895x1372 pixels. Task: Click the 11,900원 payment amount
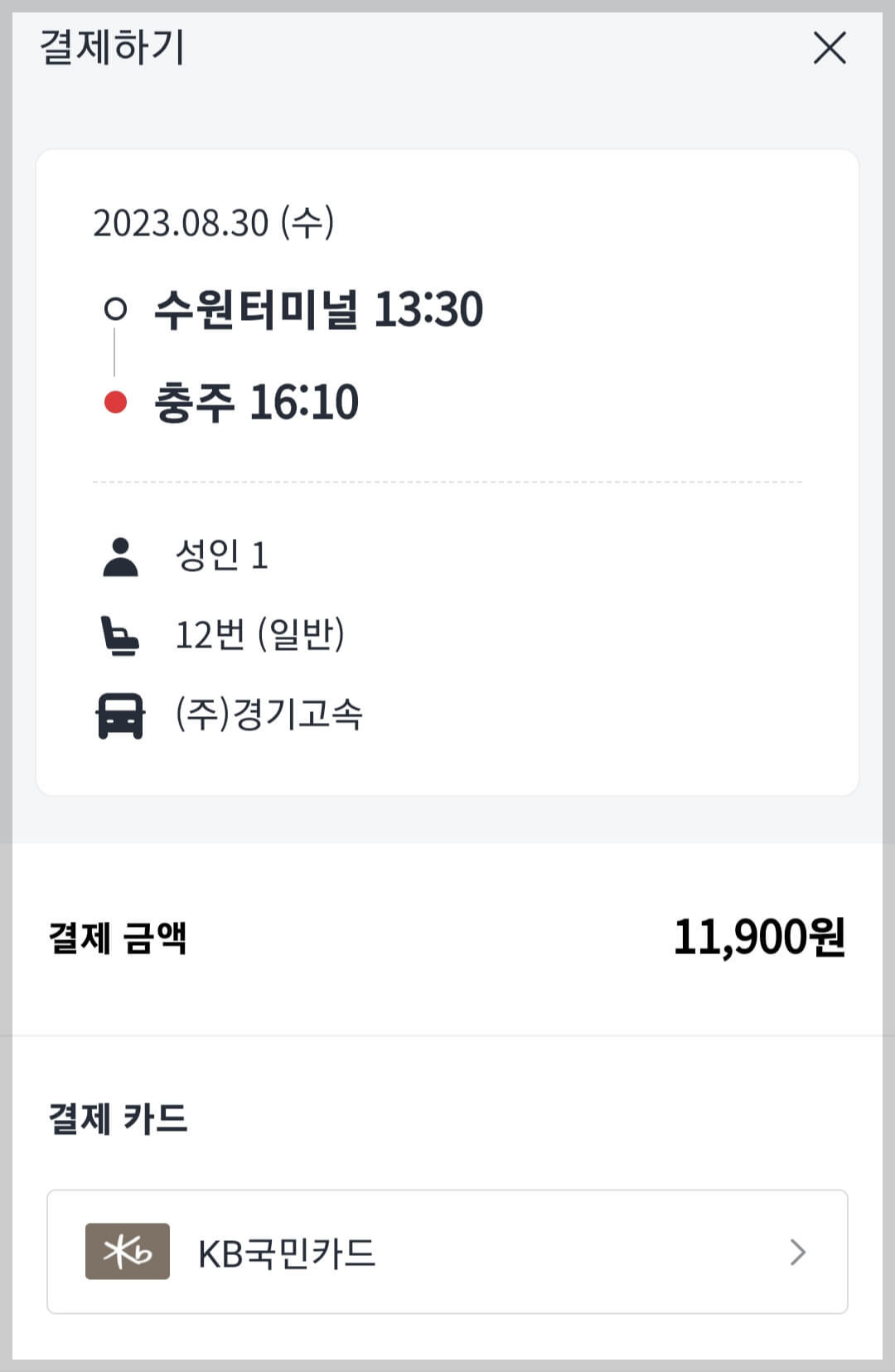pyautogui.click(x=757, y=937)
